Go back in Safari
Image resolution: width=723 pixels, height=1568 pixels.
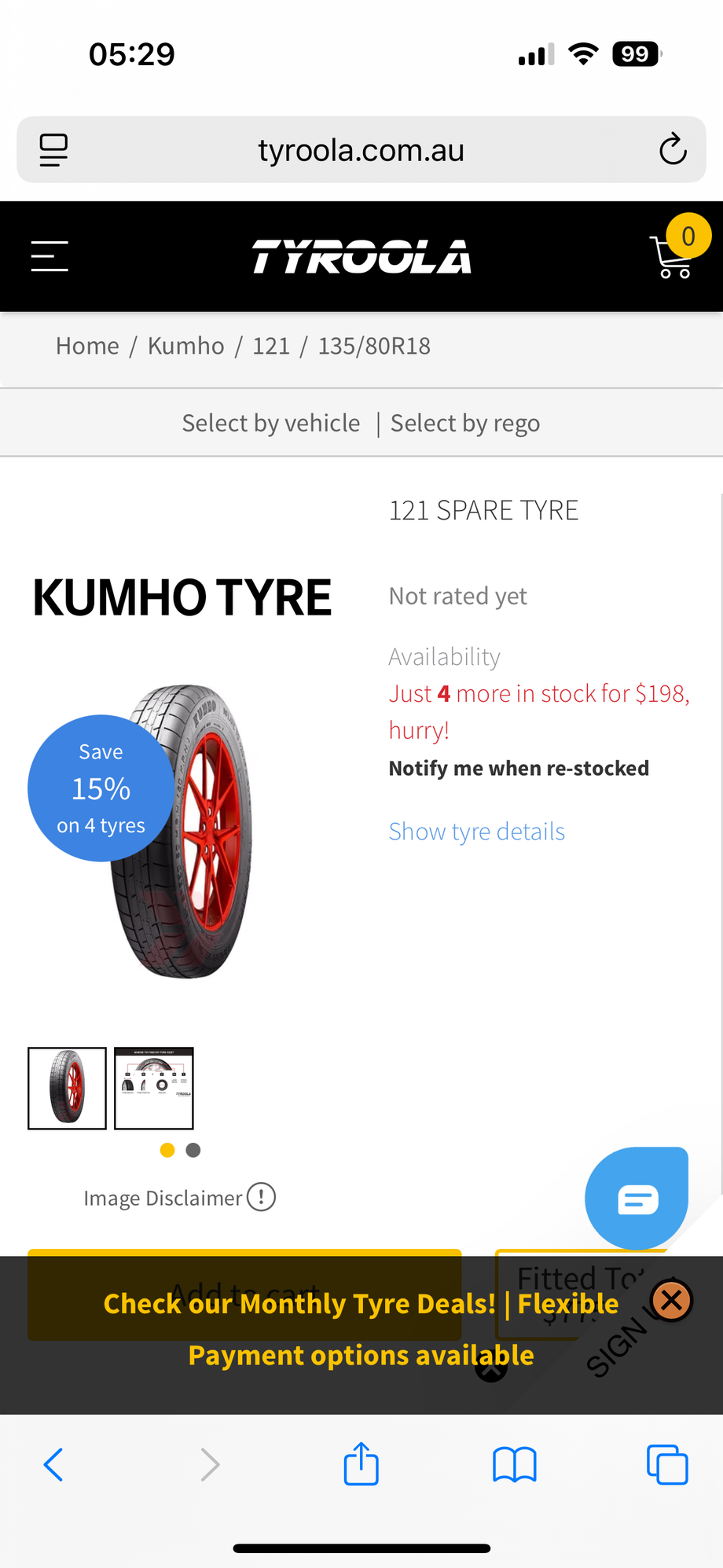point(53,1464)
